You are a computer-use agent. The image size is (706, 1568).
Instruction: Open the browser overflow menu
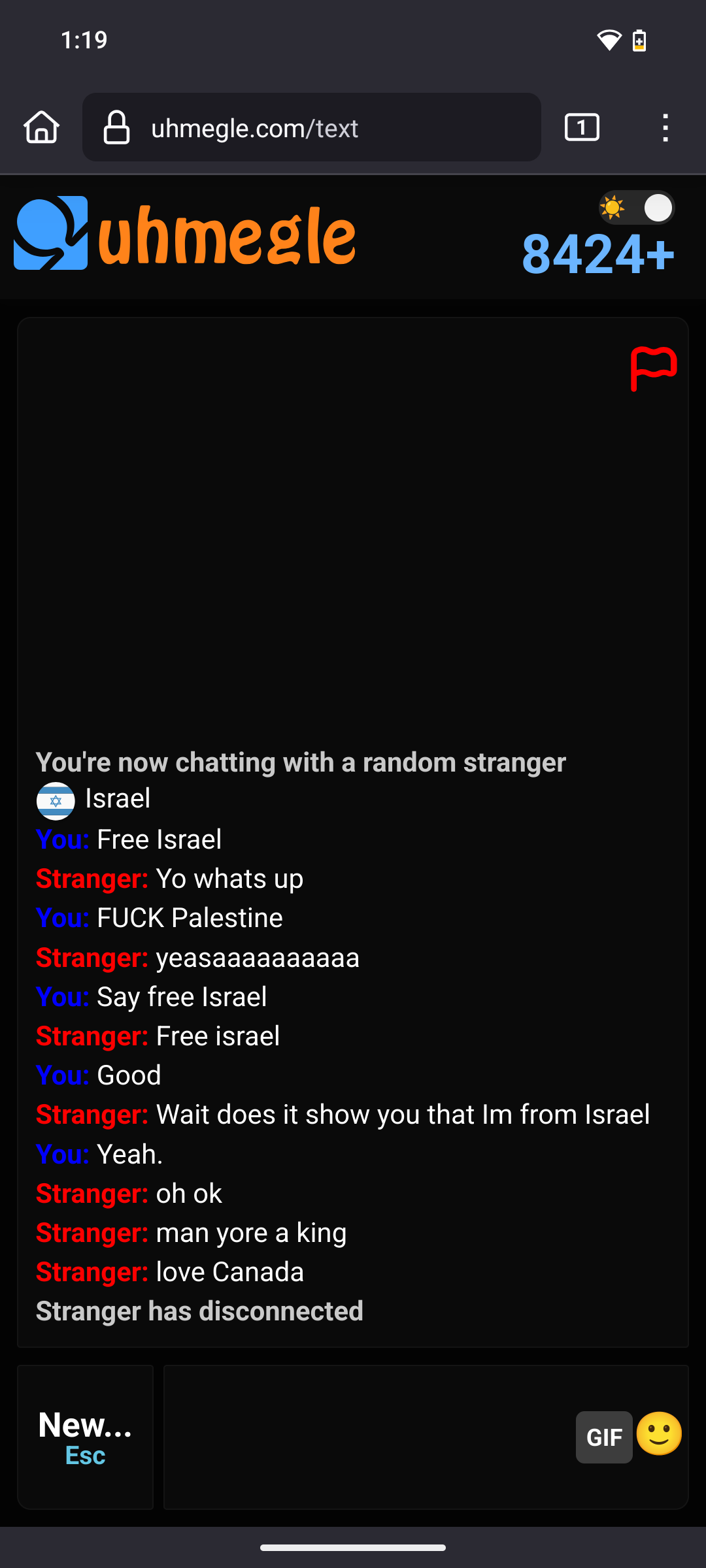click(x=665, y=127)
